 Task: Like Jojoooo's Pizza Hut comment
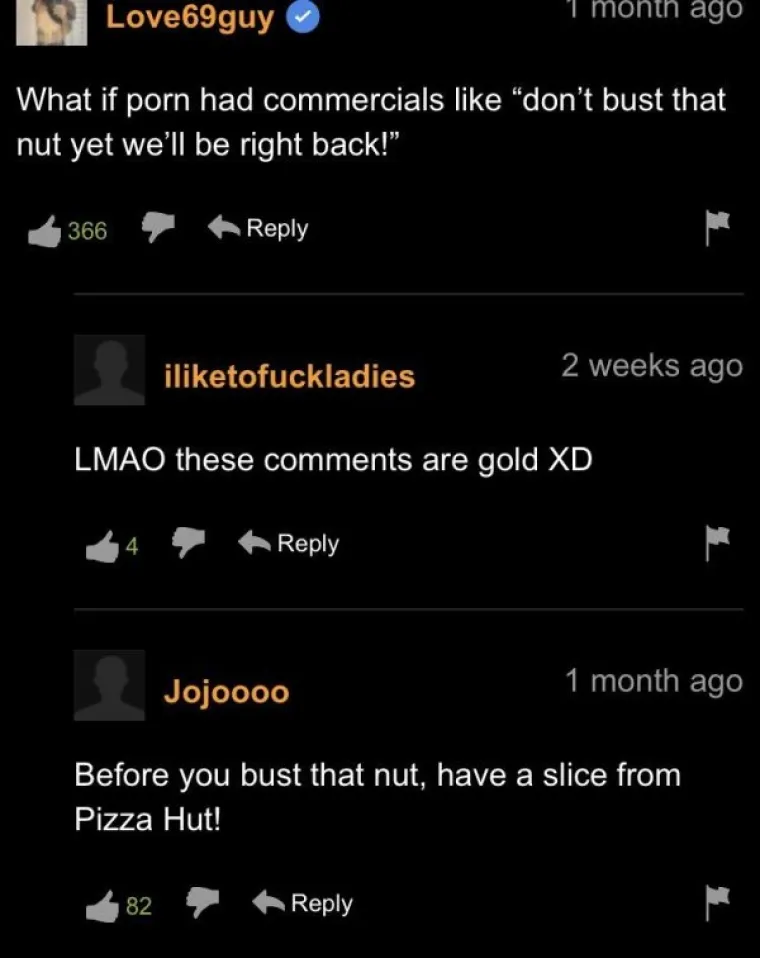click(x=104, y=905)
